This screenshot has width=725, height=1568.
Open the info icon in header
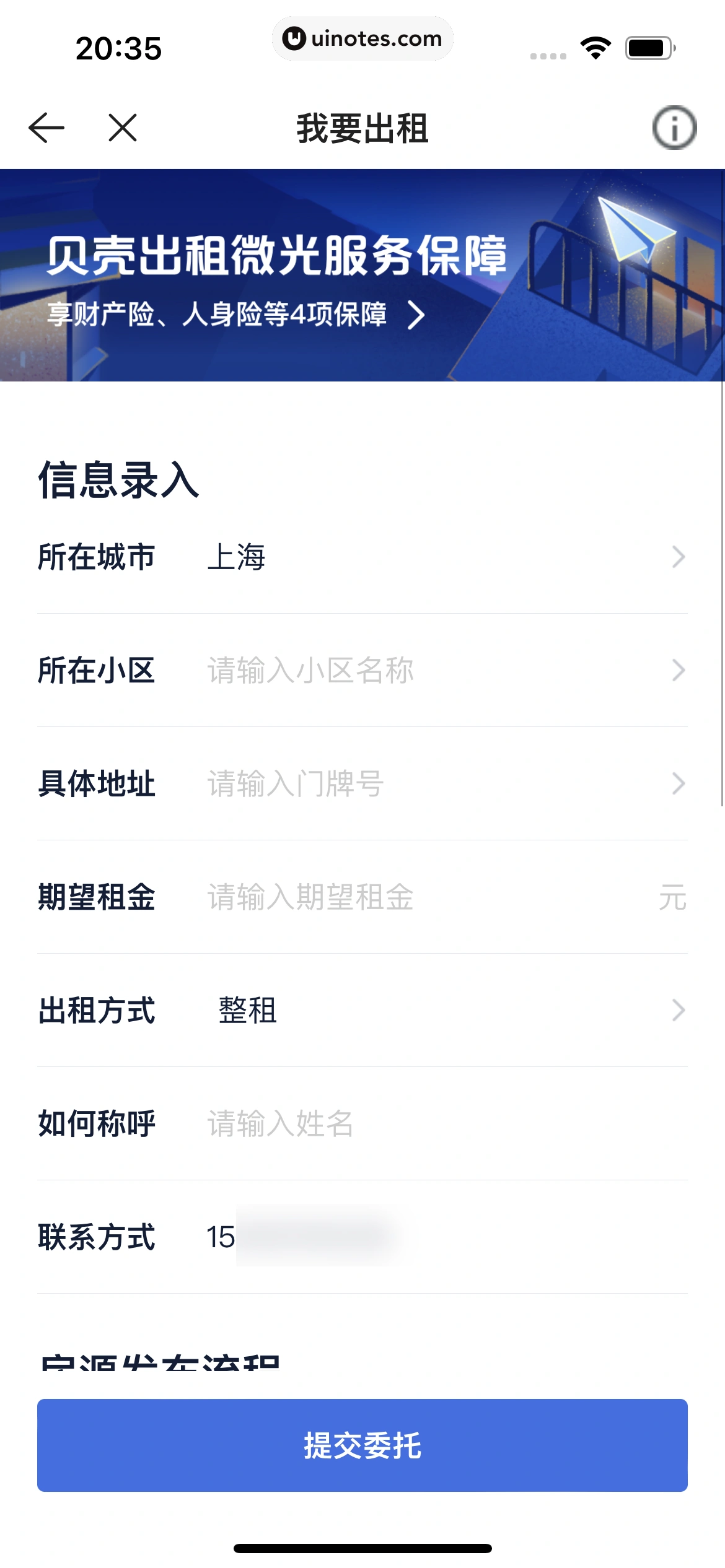click(674, 128)
